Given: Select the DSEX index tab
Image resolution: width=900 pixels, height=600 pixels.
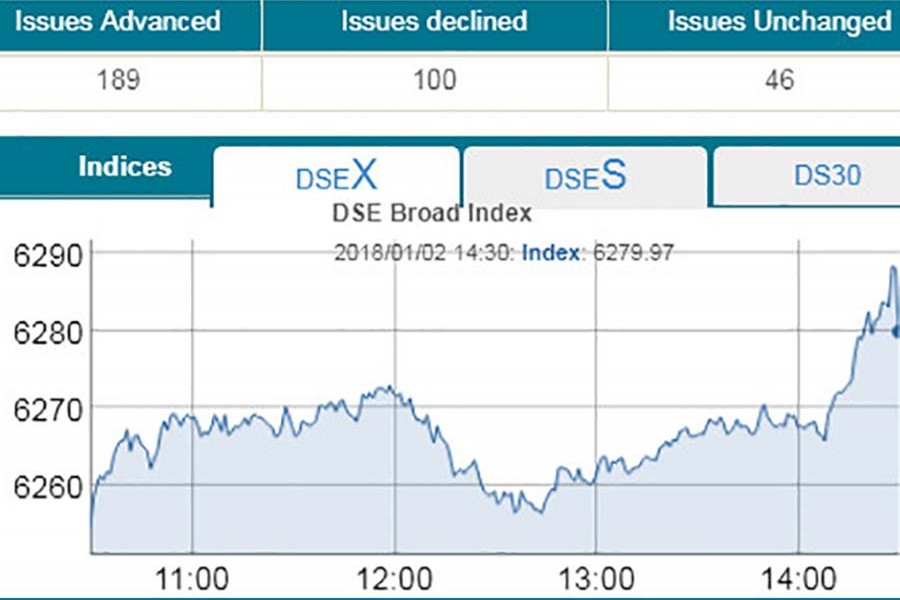Looking at the screenshot, I should point(336,177).
